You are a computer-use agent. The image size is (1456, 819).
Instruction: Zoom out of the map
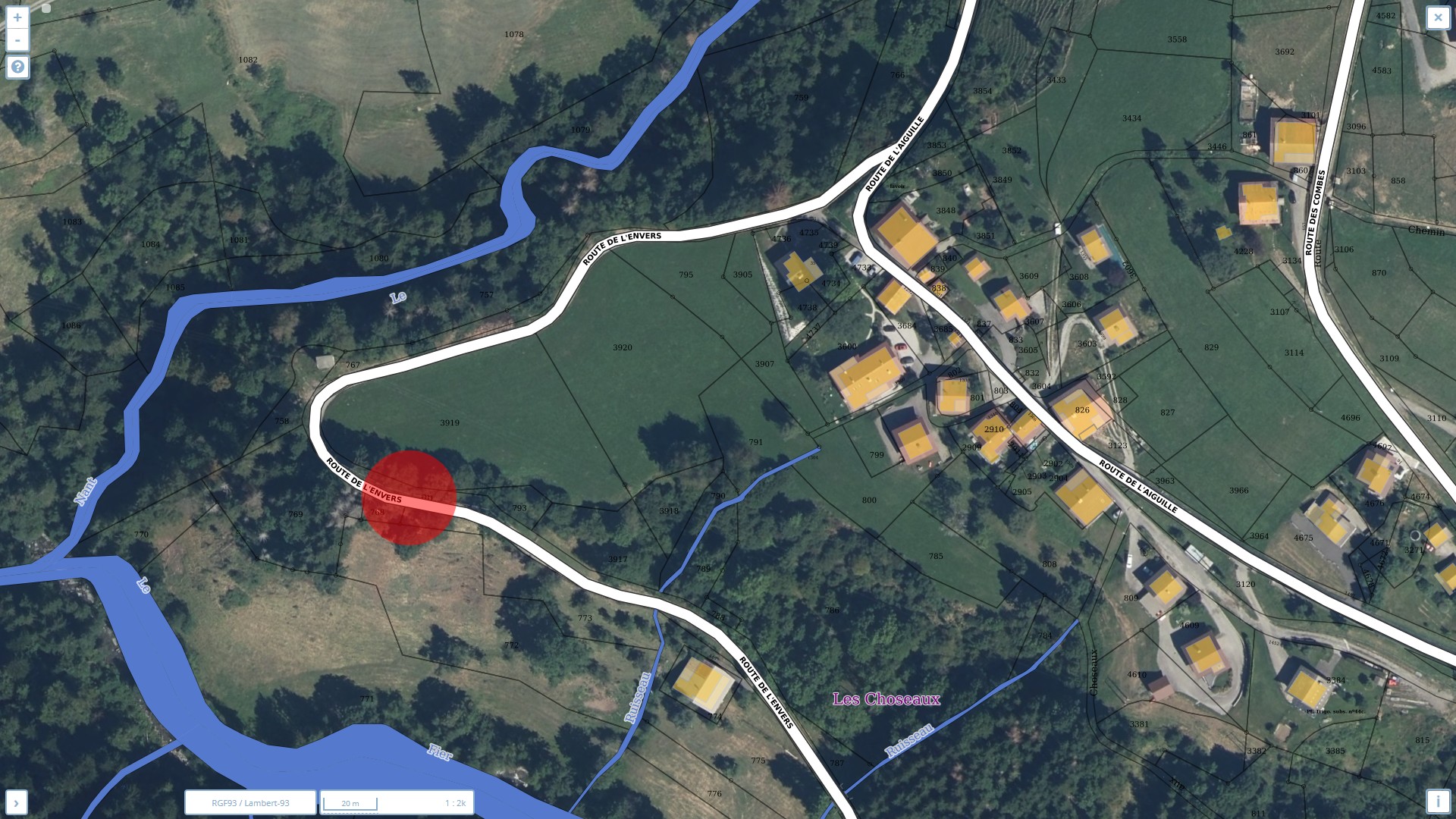(17, 40)
